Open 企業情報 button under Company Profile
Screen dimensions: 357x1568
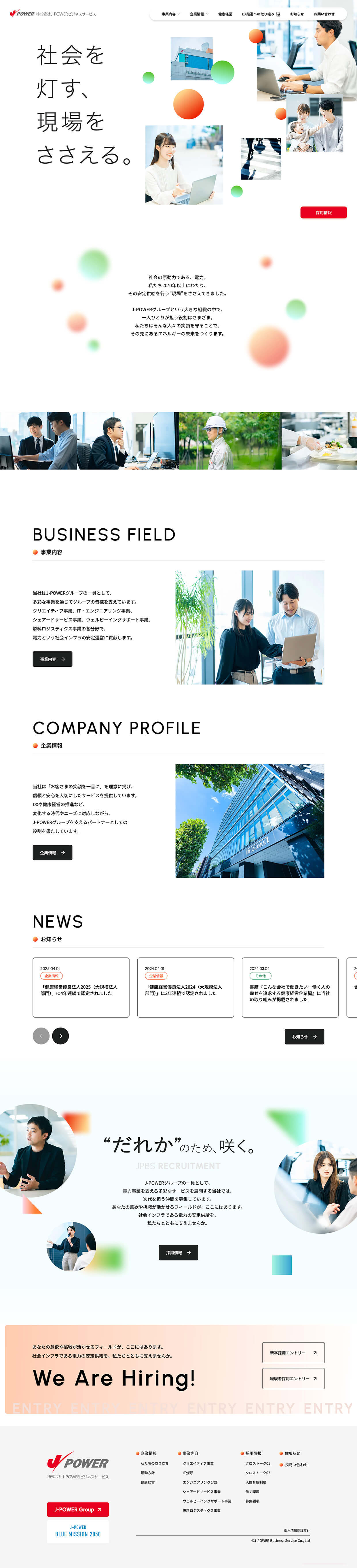click(x=52, y=852)
